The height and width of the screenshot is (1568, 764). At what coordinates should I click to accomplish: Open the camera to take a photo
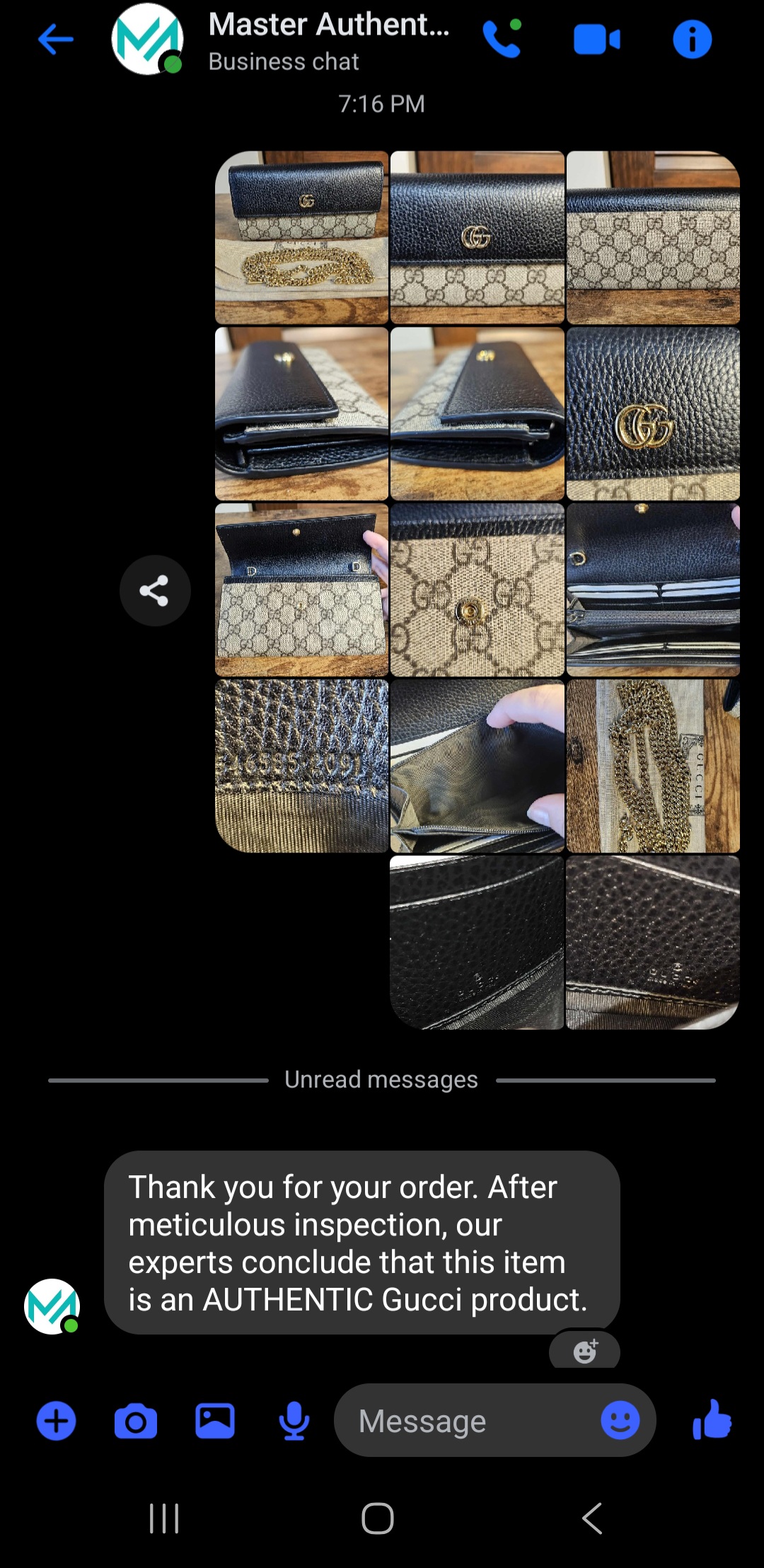tap(136, 1421)
